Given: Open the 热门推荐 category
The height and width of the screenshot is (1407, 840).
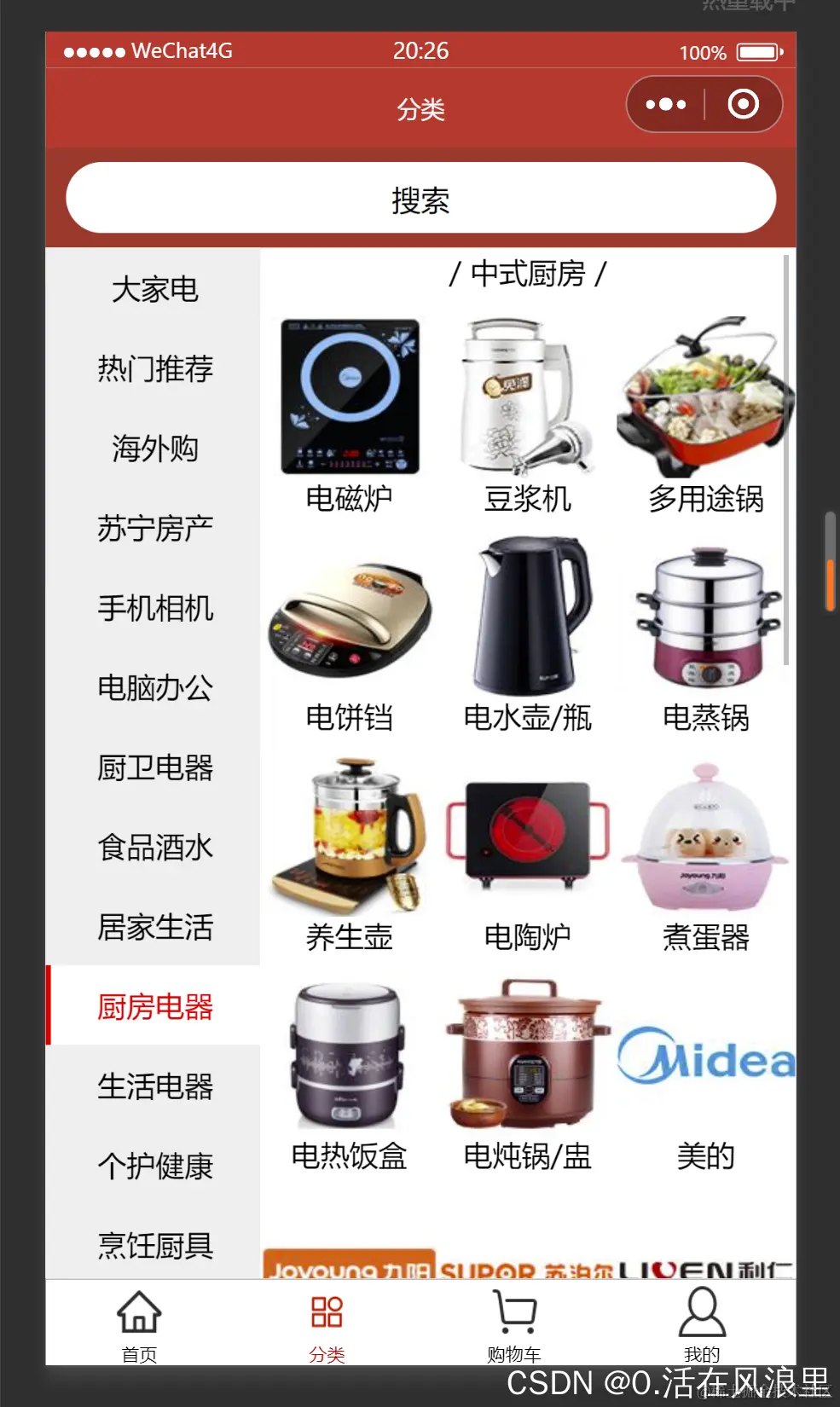Looking at the screenshot, I should pos(154,368).
